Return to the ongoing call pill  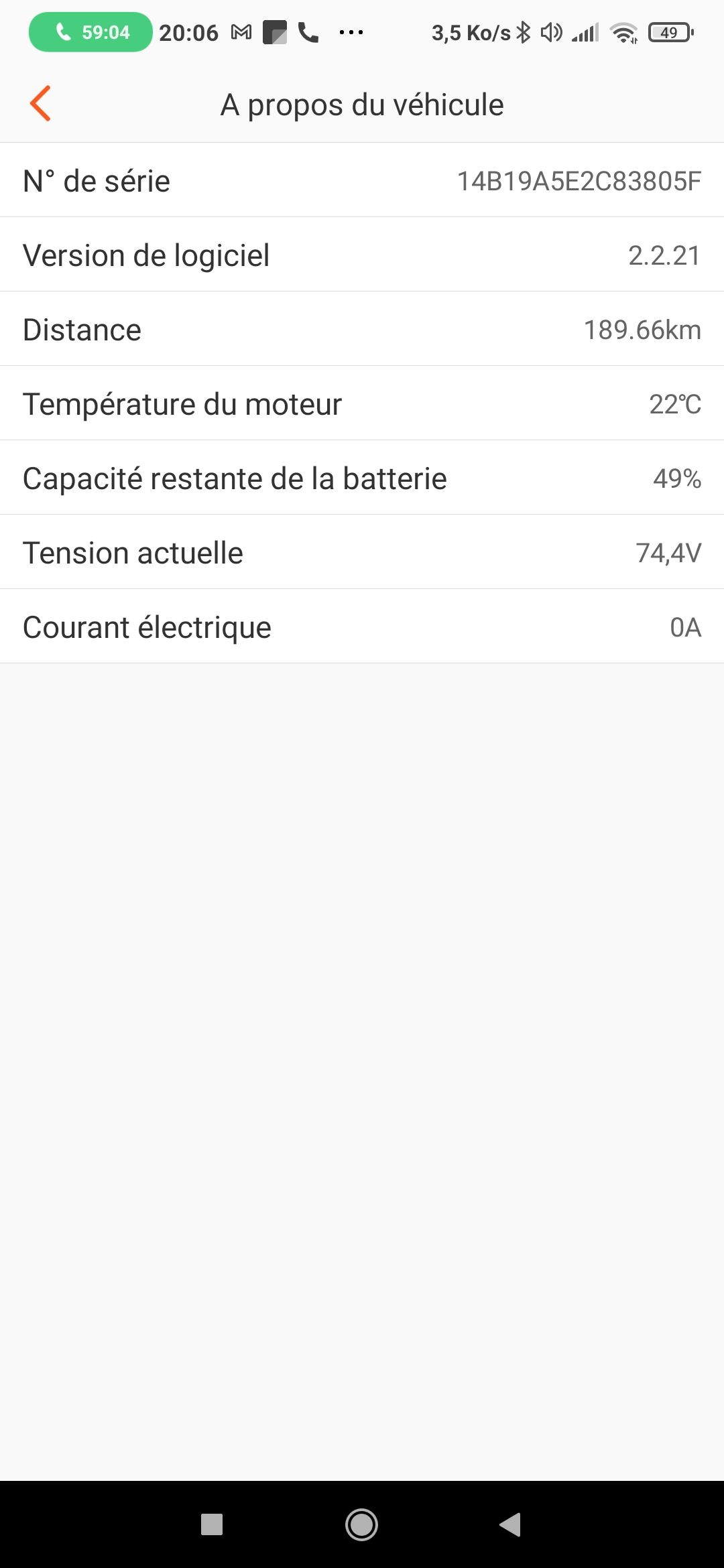click(90, 32)
